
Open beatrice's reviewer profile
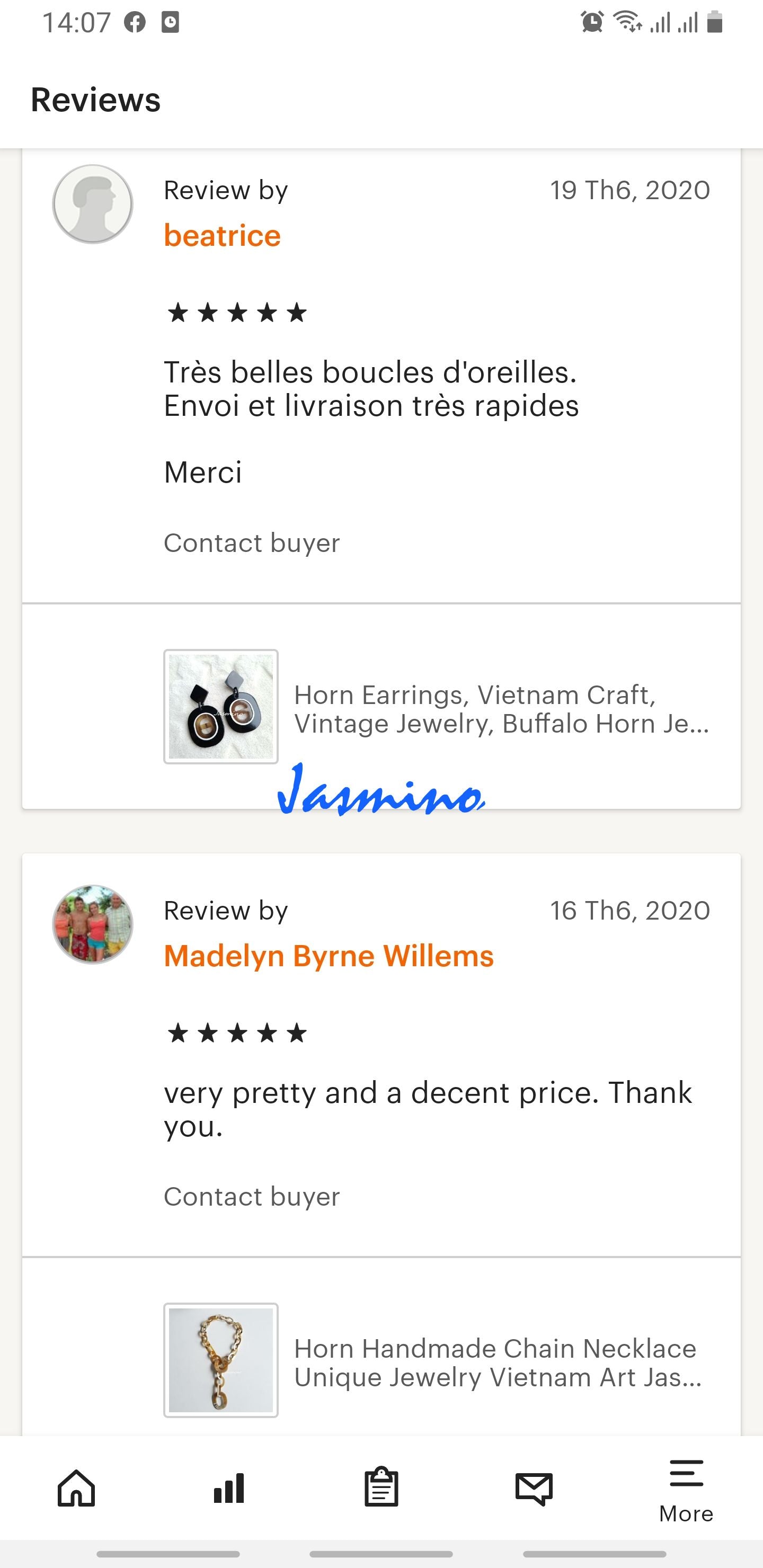click(222, 236)
